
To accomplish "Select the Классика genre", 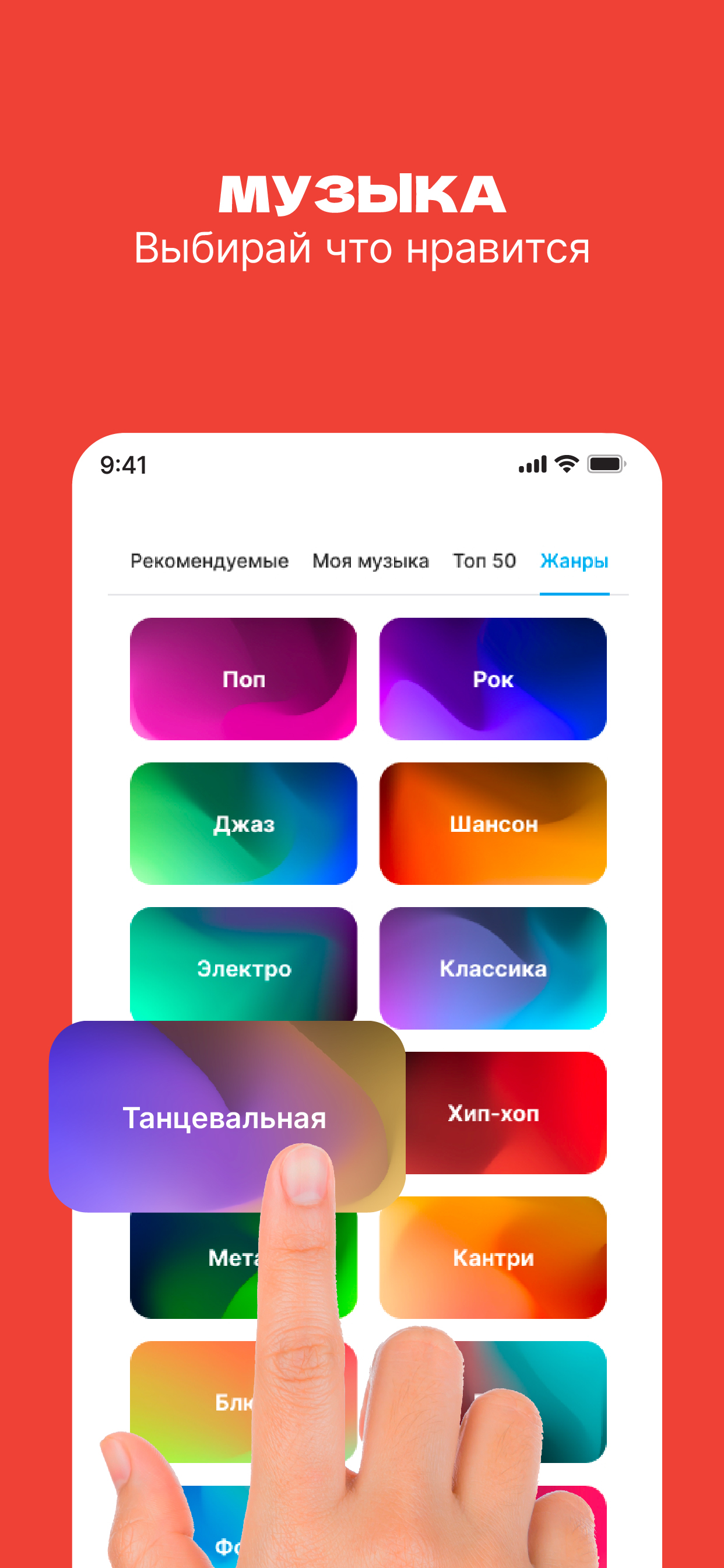I will (493, 968).
